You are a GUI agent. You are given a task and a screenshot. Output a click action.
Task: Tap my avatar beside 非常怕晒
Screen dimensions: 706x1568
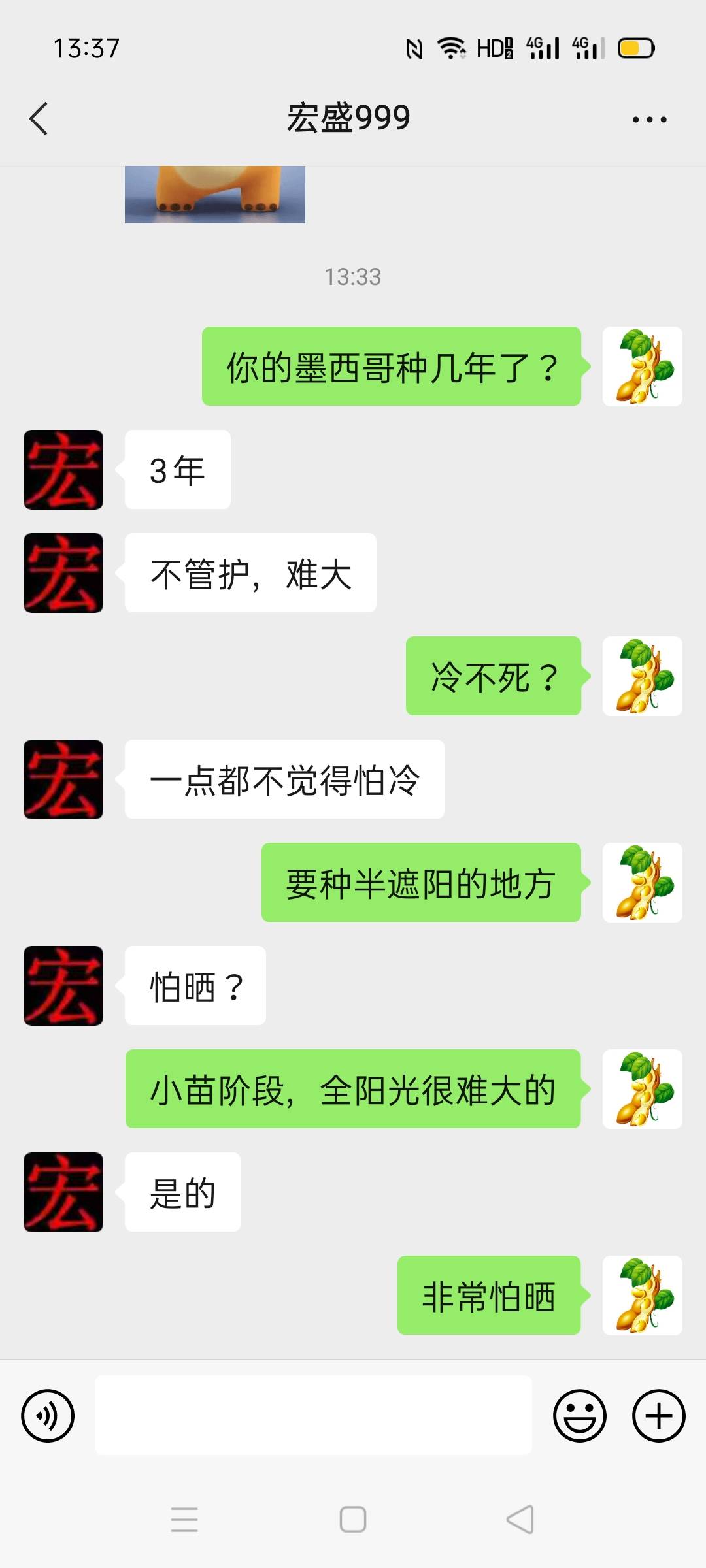point(643,1296)
